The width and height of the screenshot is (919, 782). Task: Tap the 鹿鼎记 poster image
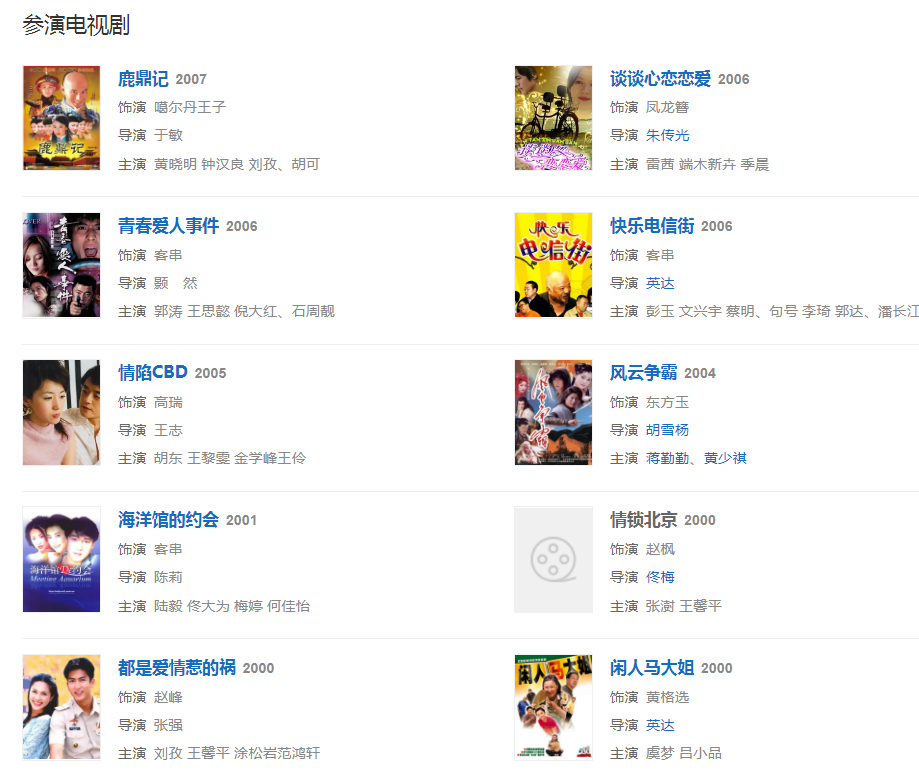click(x=61, y=118)
